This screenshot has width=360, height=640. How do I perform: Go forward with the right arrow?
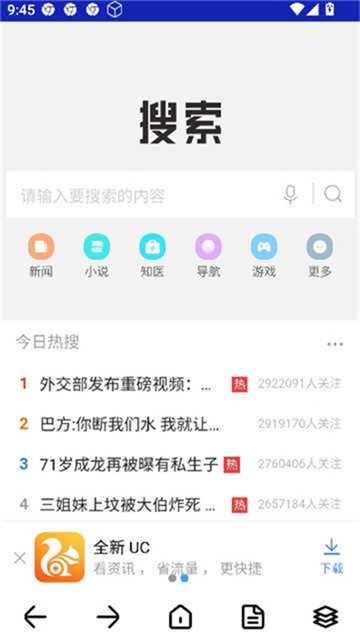[108, 617]
